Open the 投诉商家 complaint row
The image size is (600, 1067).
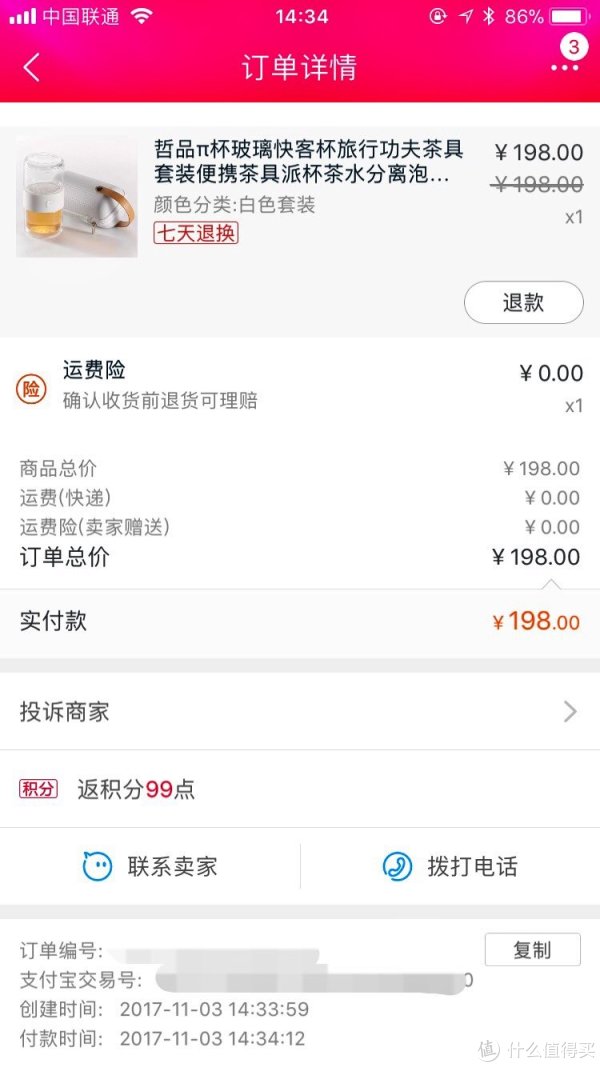click(300, 712)
